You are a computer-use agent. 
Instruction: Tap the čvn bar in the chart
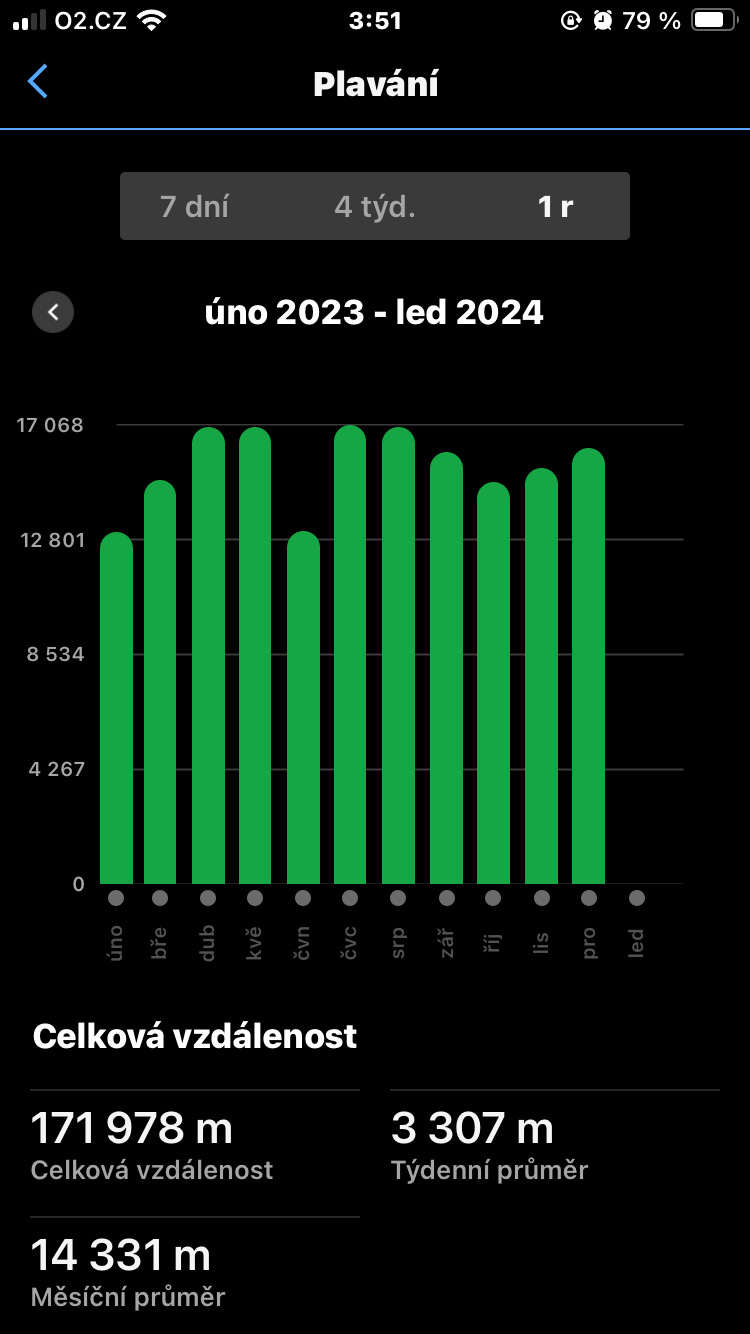tap(303, 708)
